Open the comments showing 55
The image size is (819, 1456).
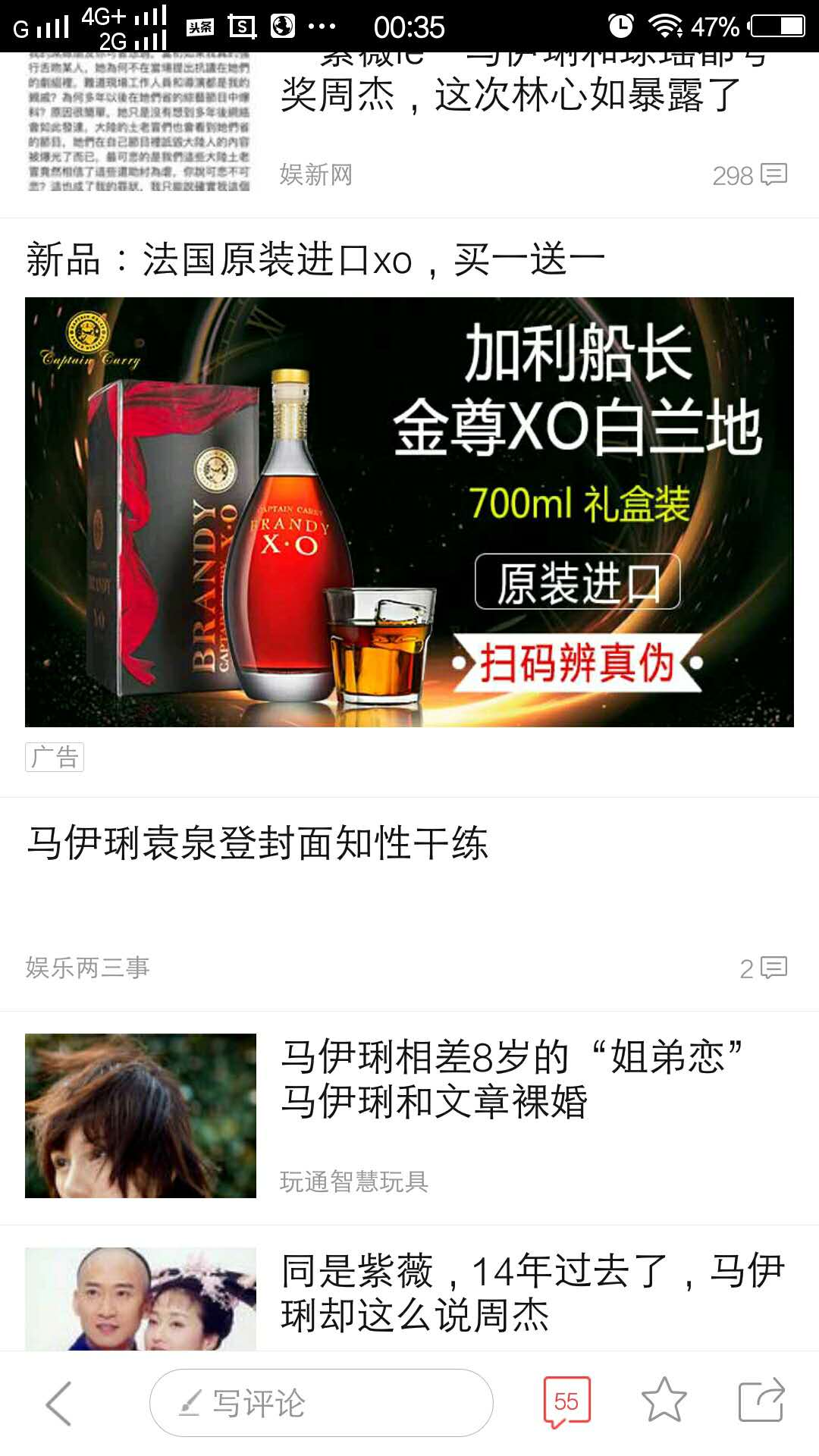(x=566, y=1403)
